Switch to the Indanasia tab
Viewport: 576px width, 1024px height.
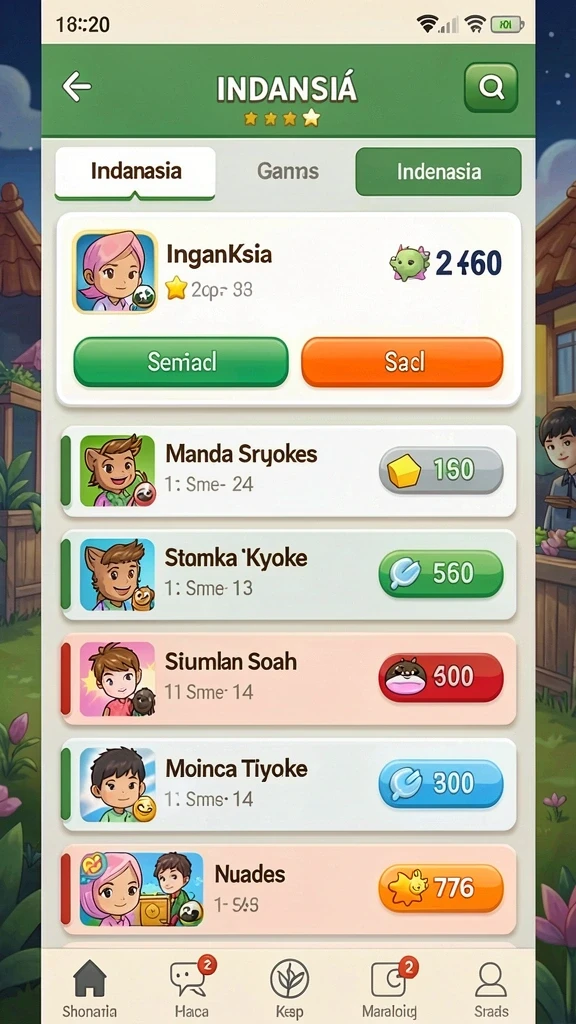136,172
